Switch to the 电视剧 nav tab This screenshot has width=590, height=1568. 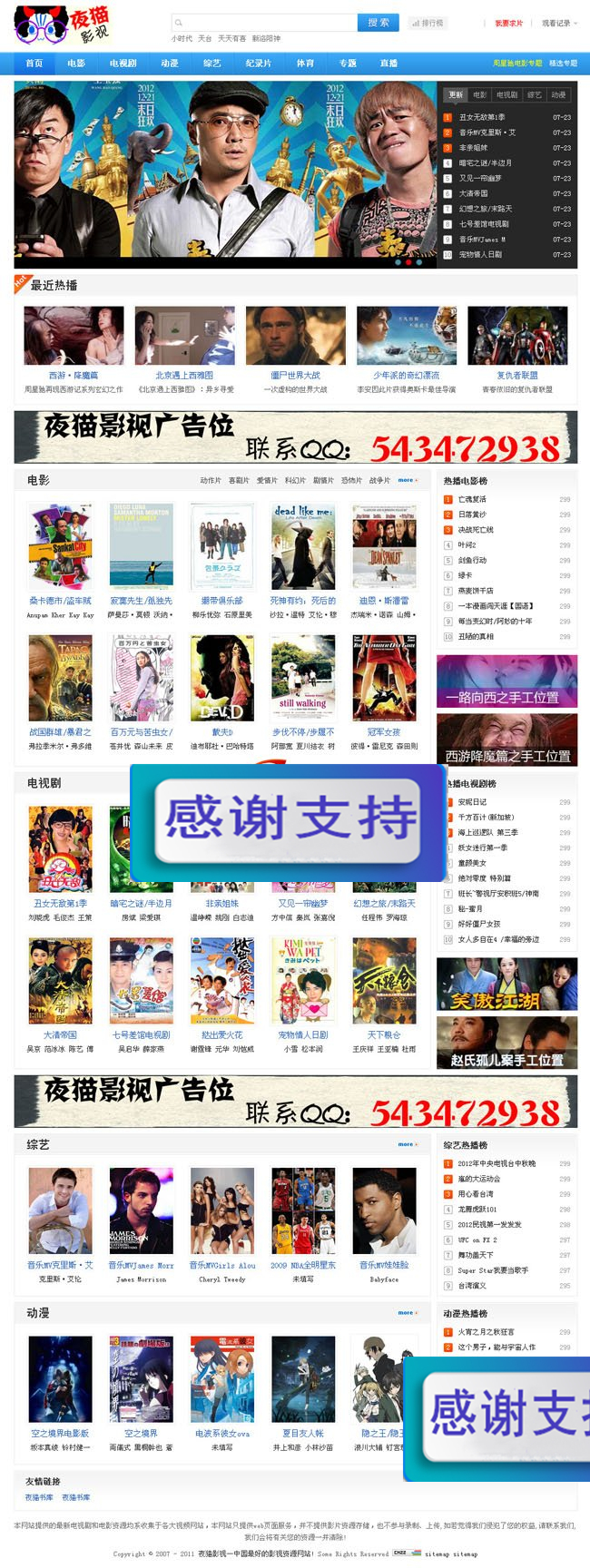123,64
